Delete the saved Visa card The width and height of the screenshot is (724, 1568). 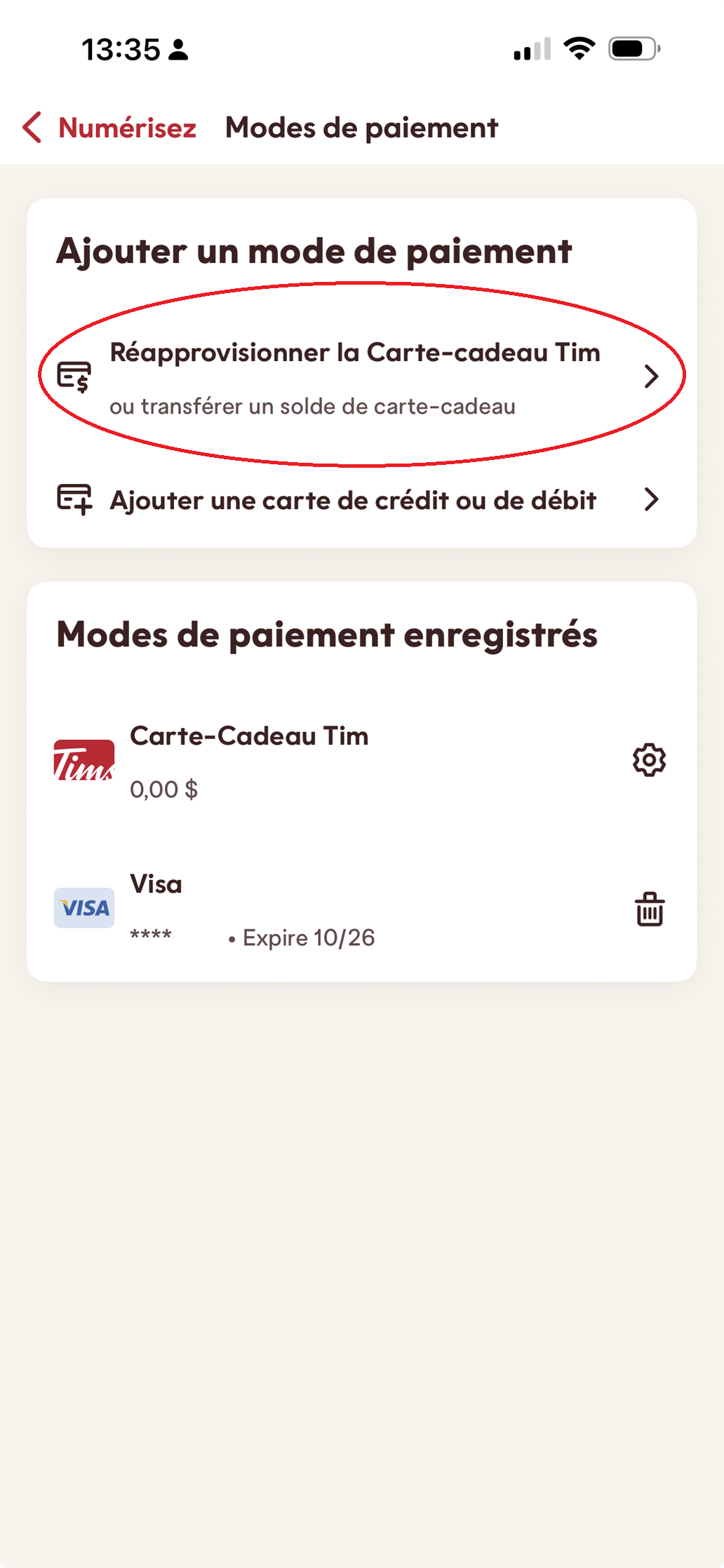tap(650, 910)
